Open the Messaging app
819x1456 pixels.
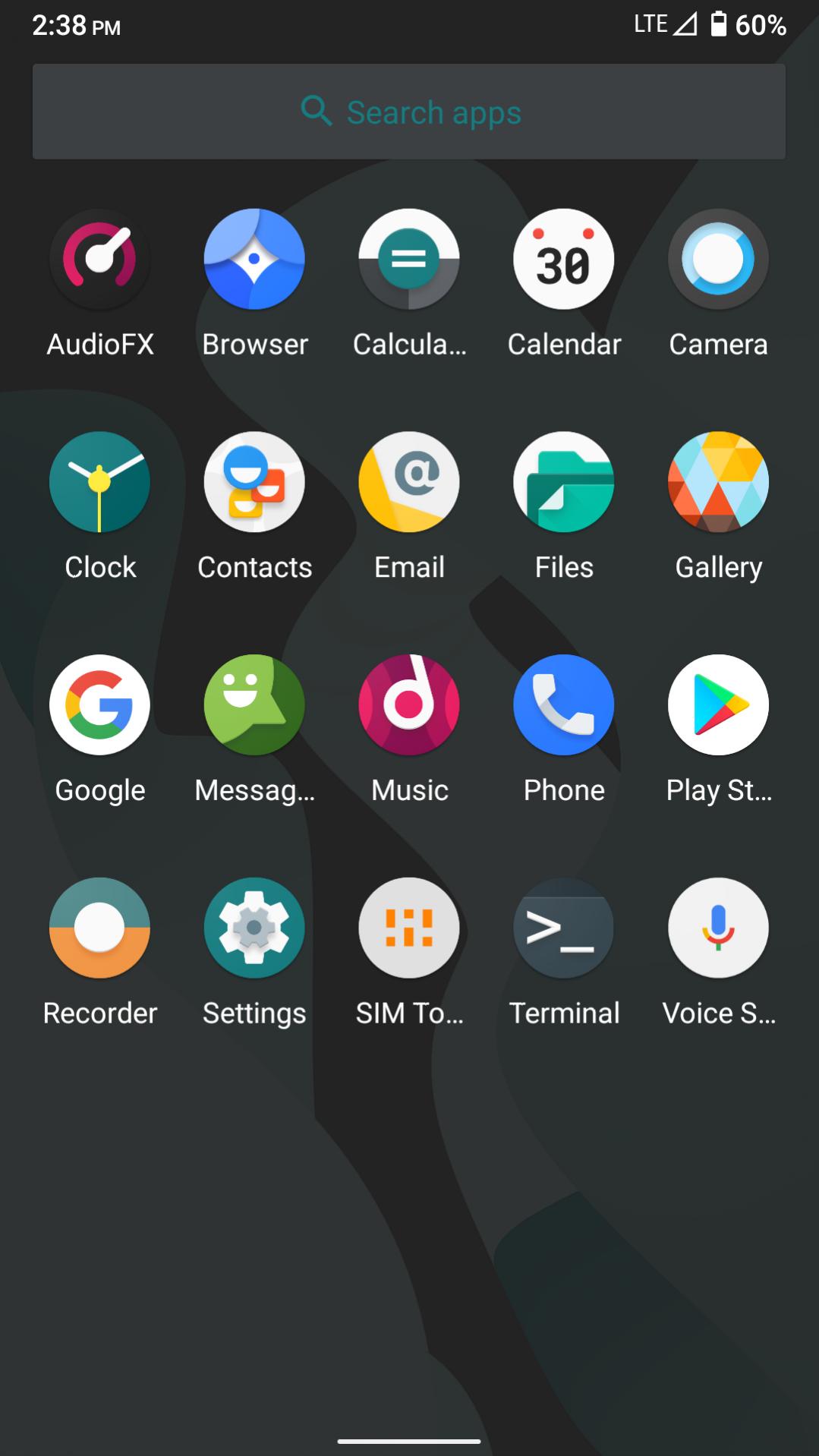[x=254, y=705]
